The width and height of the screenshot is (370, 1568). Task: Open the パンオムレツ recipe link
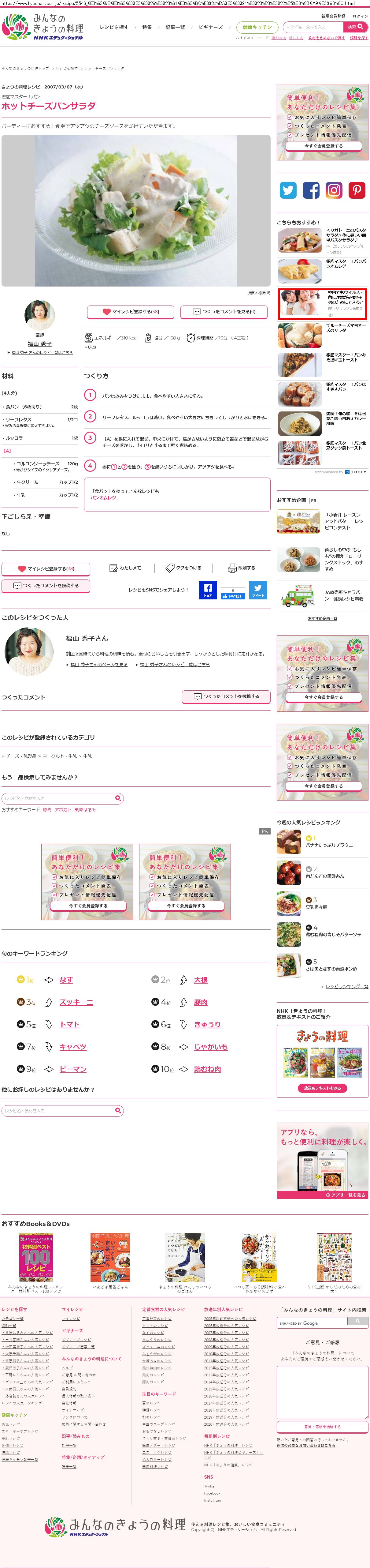103,498
